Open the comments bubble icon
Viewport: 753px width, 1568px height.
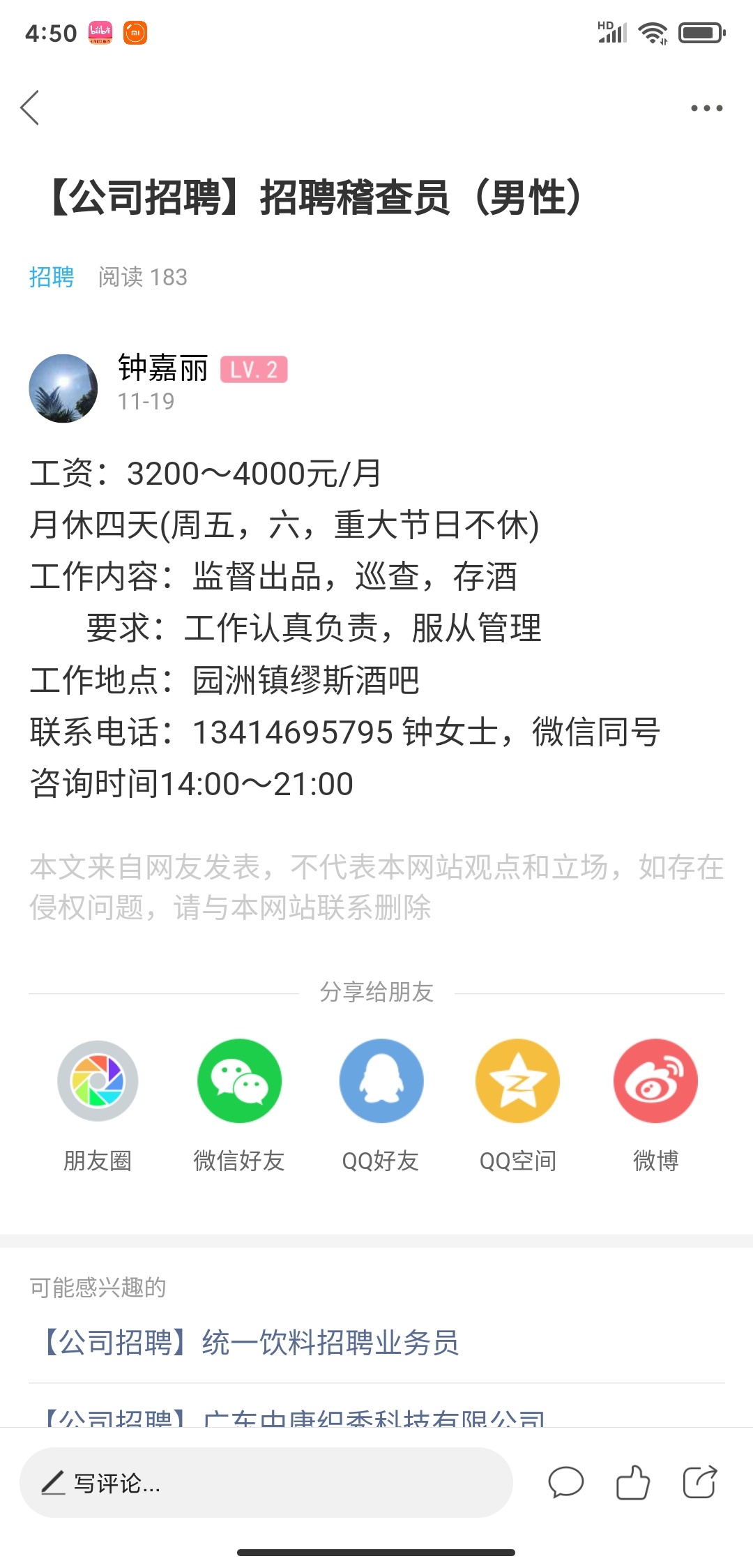click(565, 1482)
